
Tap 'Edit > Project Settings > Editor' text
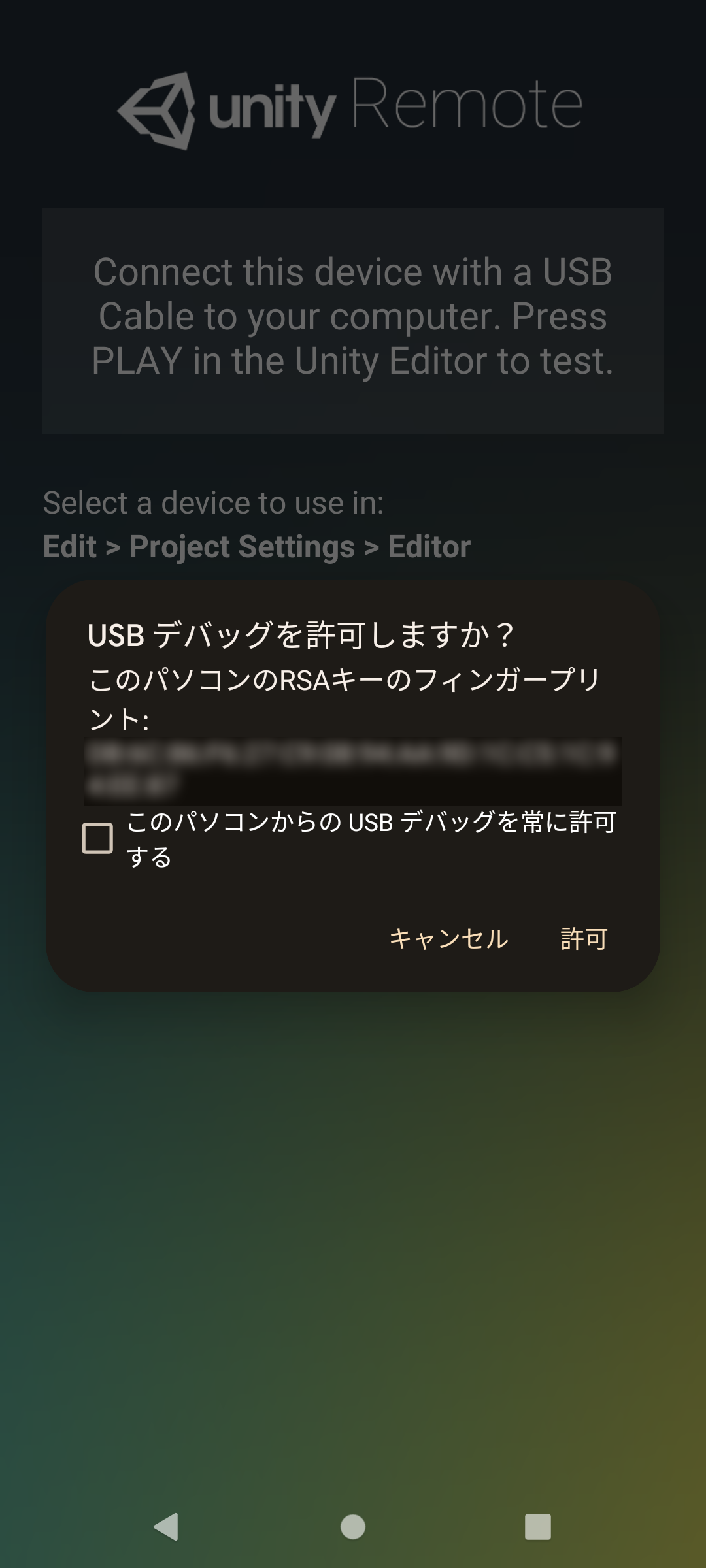[257, 546]
